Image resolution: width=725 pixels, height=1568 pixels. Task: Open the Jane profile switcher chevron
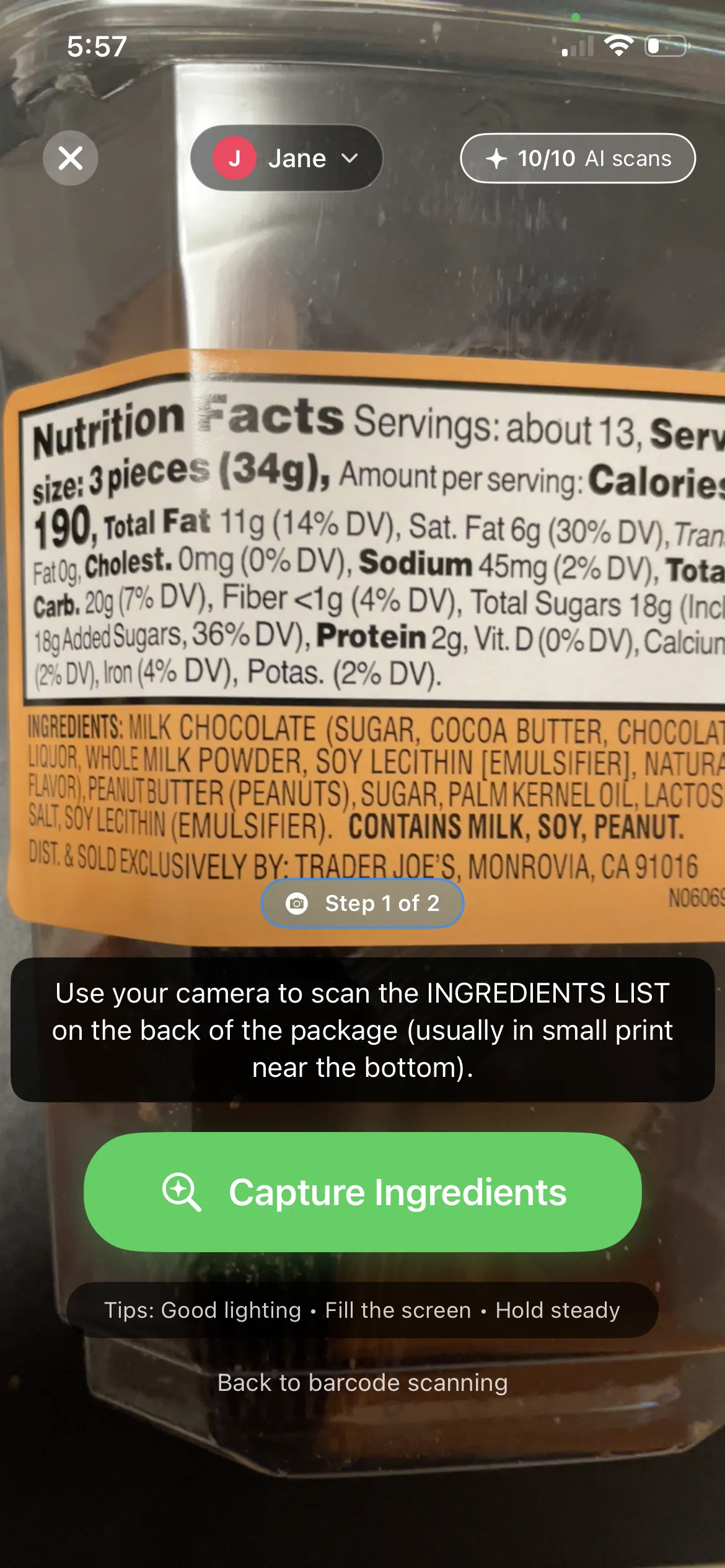click(349, 159)
